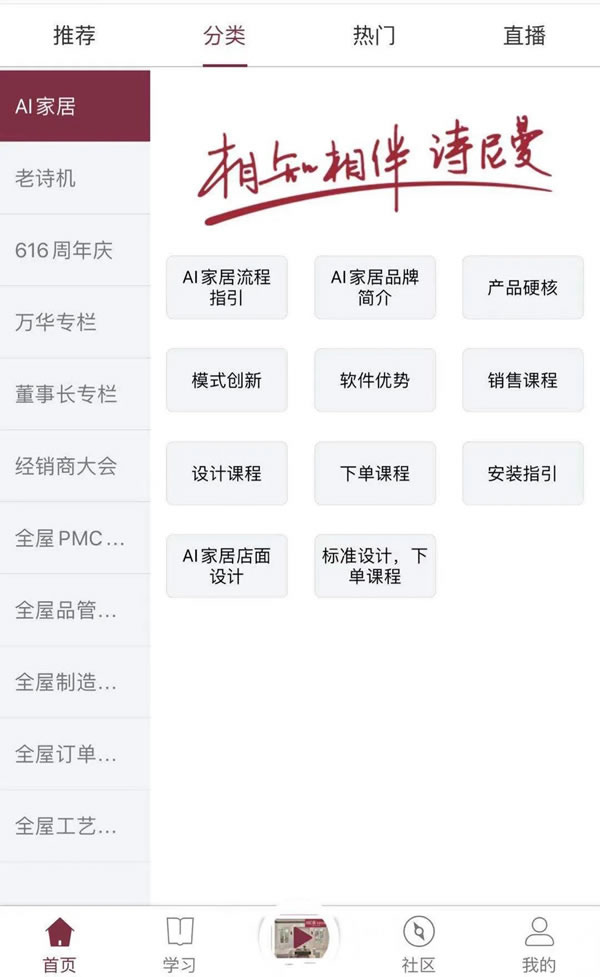Open the 社区 community tab
600x977 pixels.
point(418,945)
